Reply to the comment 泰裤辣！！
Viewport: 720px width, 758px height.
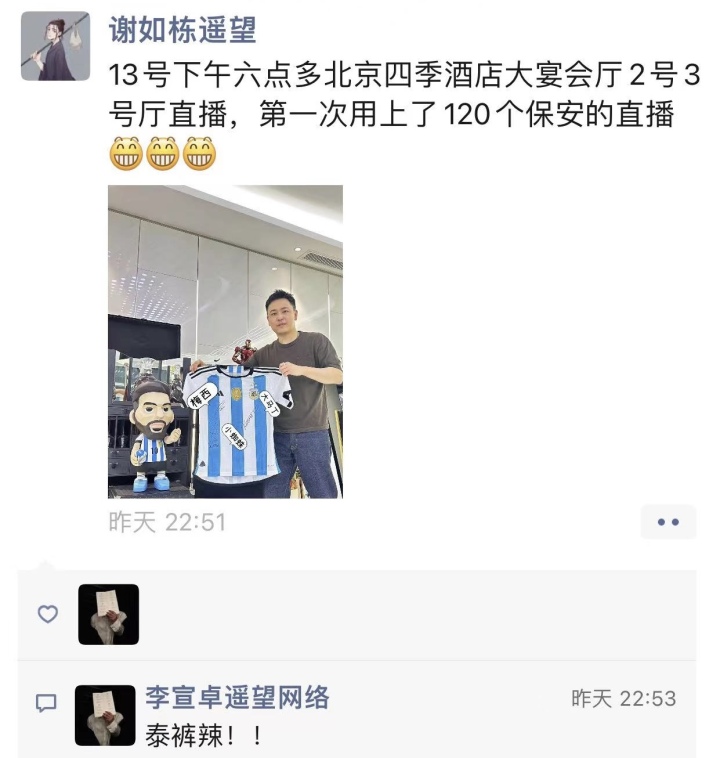click(204, 735)
